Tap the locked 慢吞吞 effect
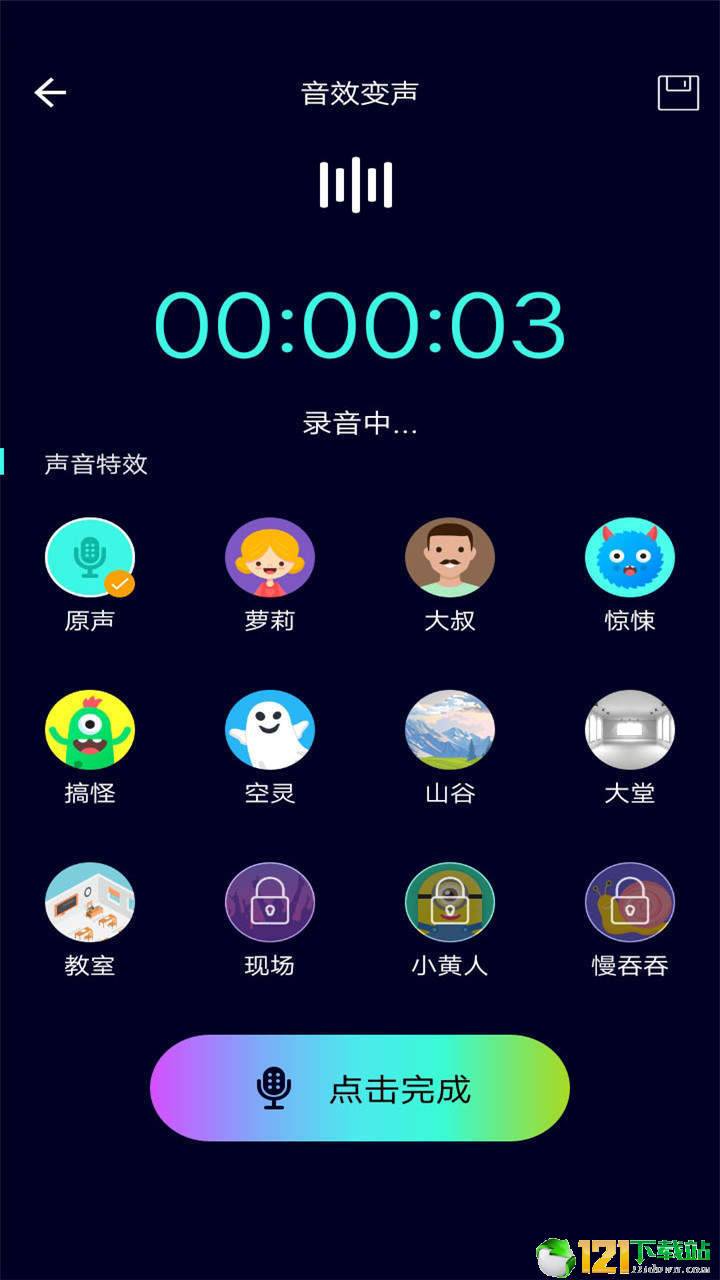The image size is (720, 1280). pyautogui.click(x=630, y=902)
